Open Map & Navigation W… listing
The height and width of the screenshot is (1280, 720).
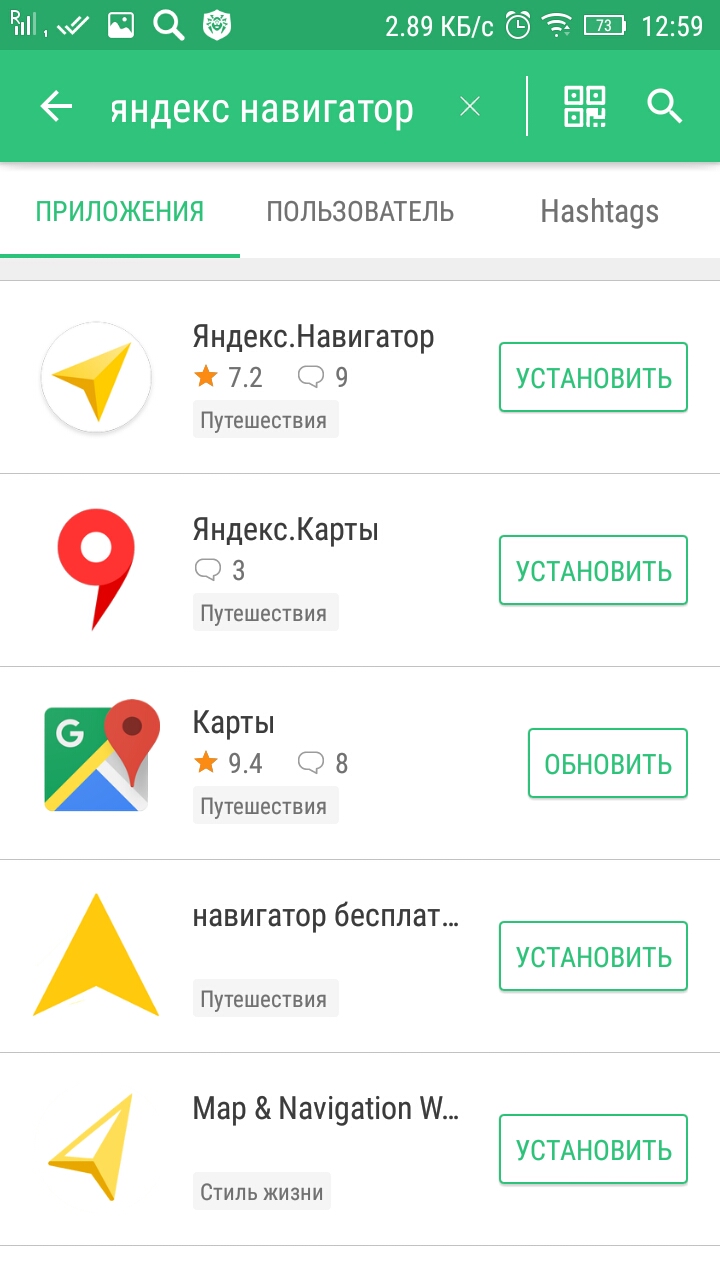(x=325, y=1110)
